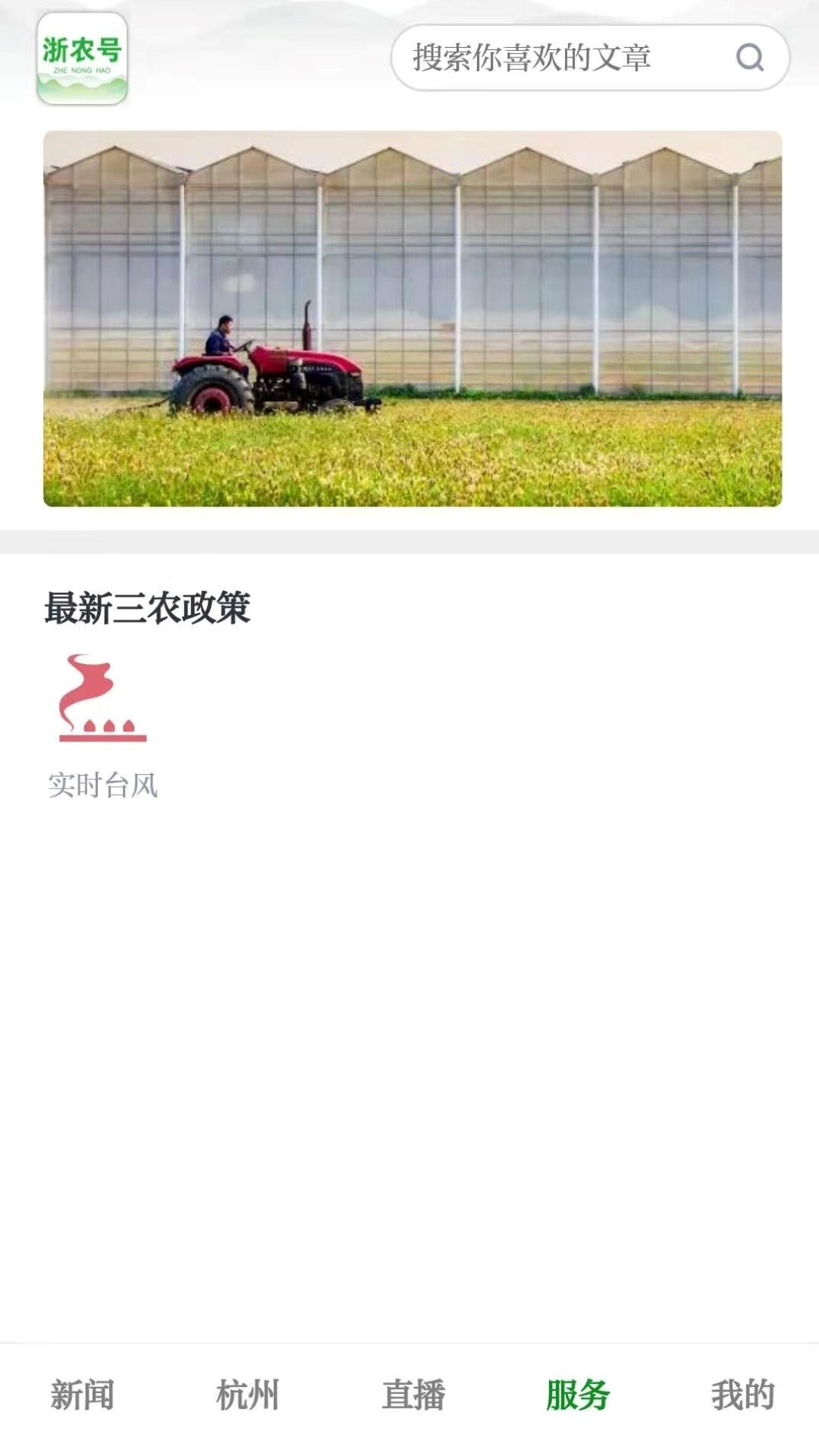The image size is (819, 1456).
Task: Switch to the 新闻 tab
Action: [82, 1395]
